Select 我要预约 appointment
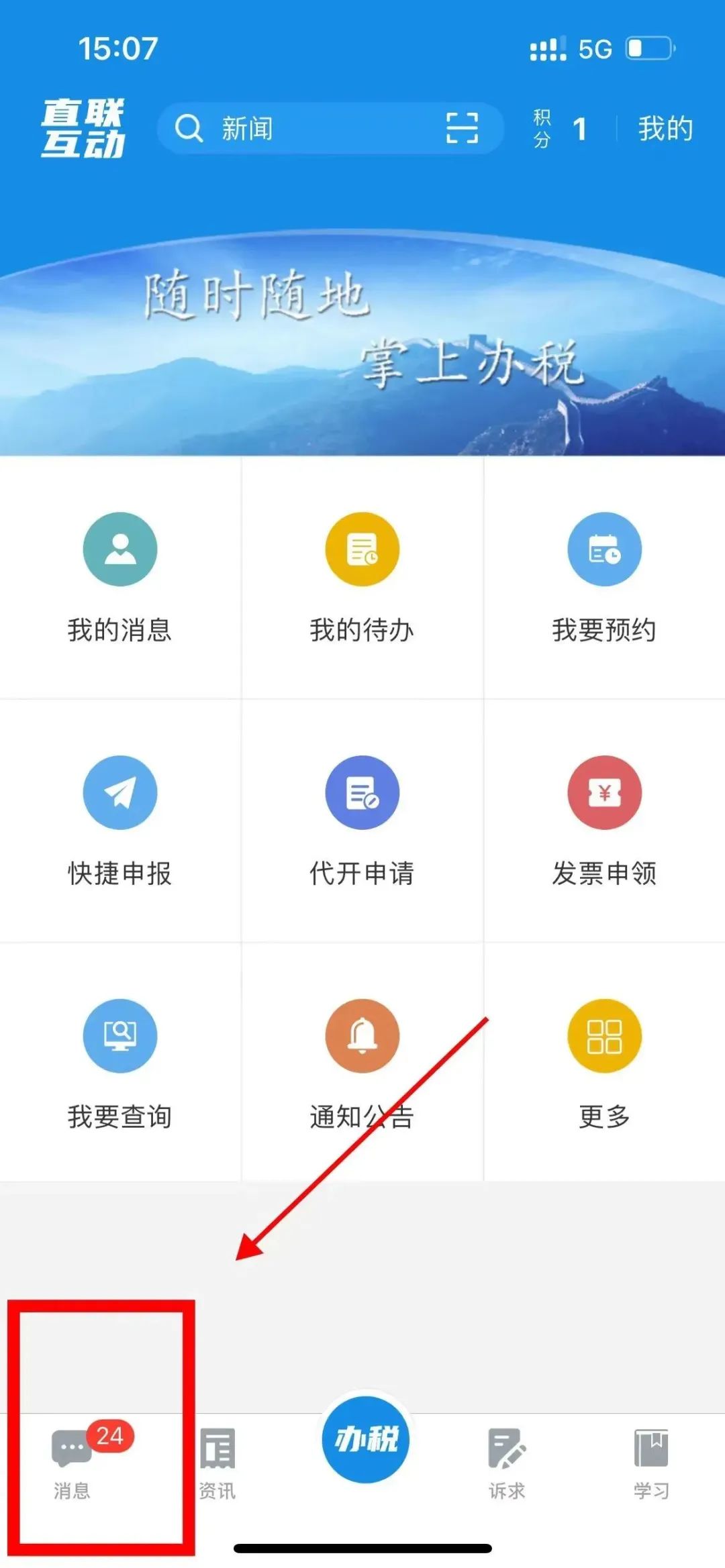The height and width of the screenshot is (1568, 725). coord(604,577)
